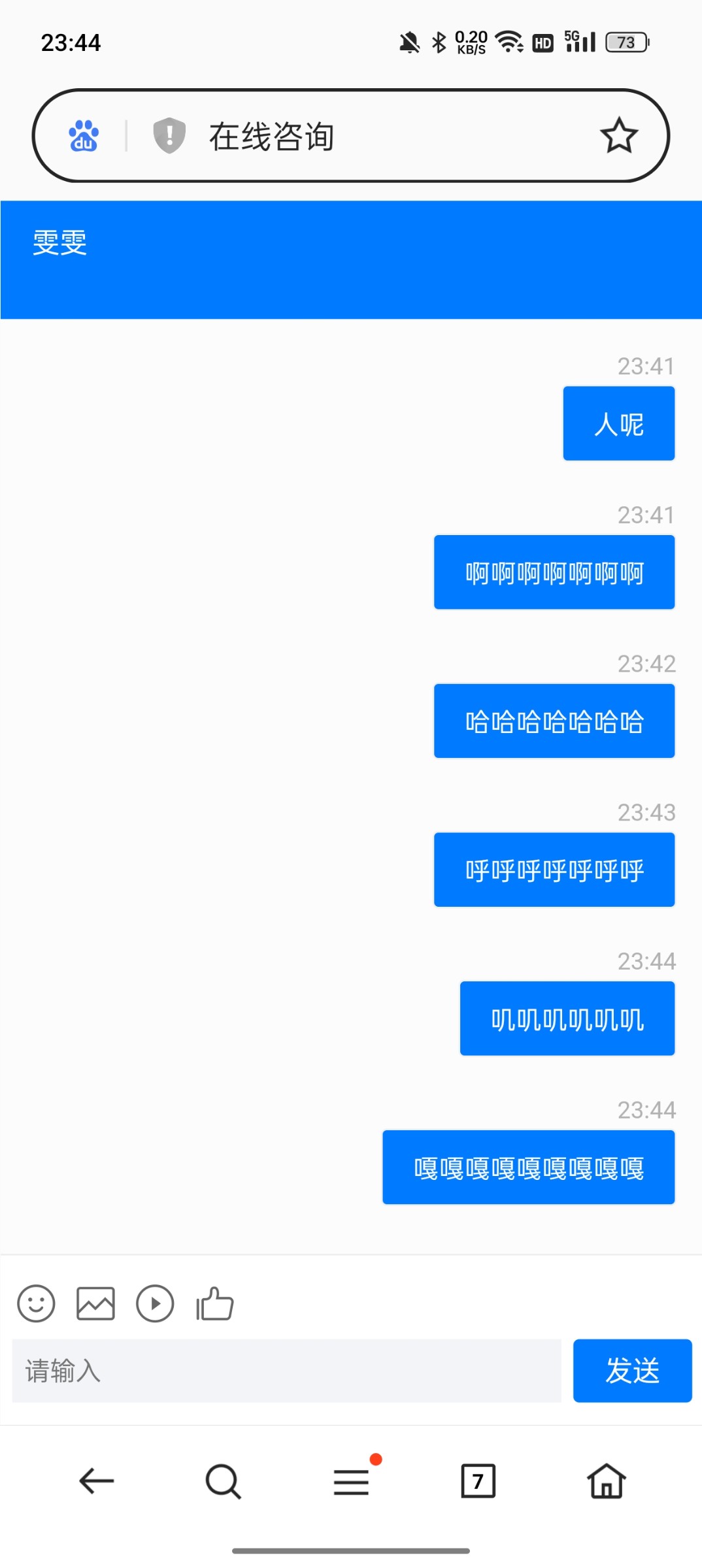Screen dimensions: 702x1568
Task: Return to the browser home page
Action: [606, 1481]
